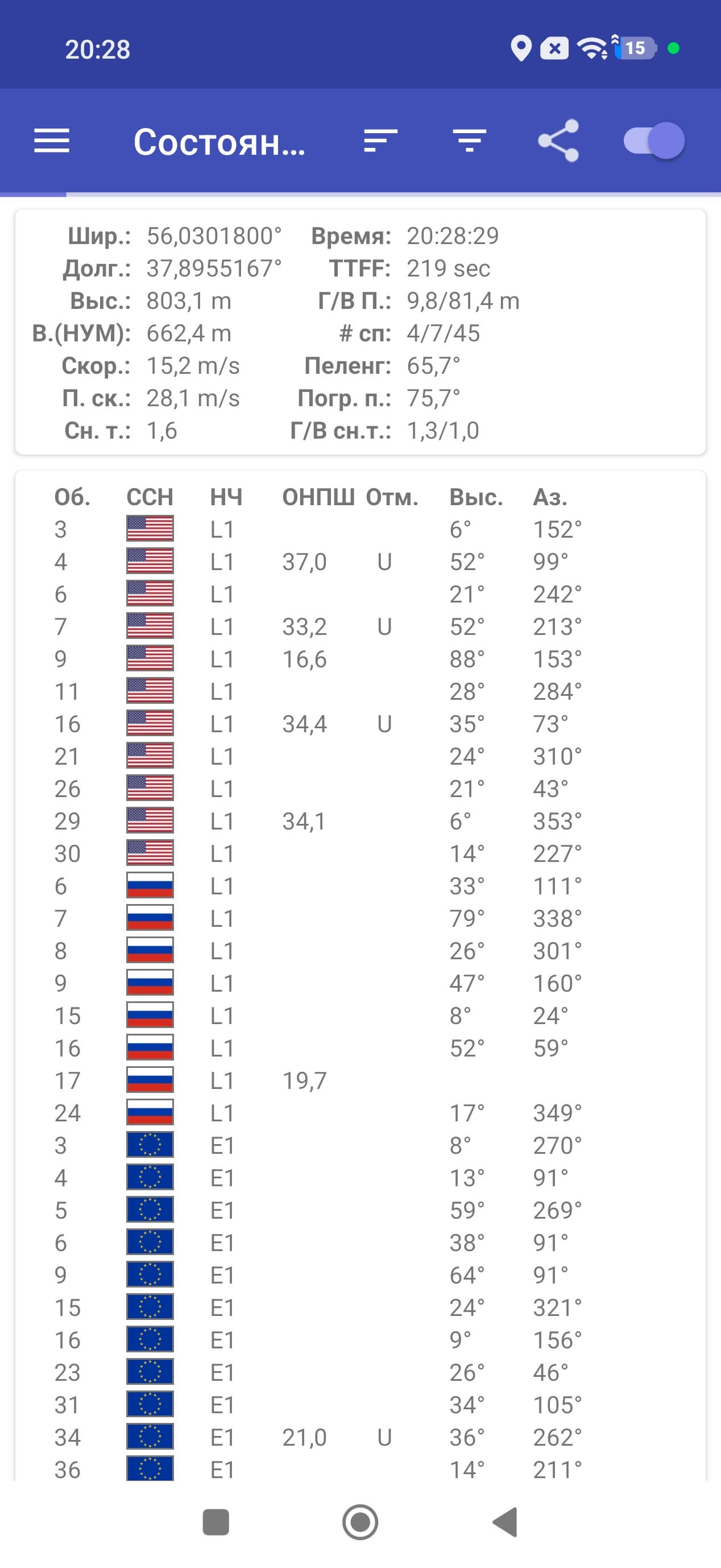Viewport: 721px width, 1568px height.
Task: Share the current location data
Action: coord(558,141)
